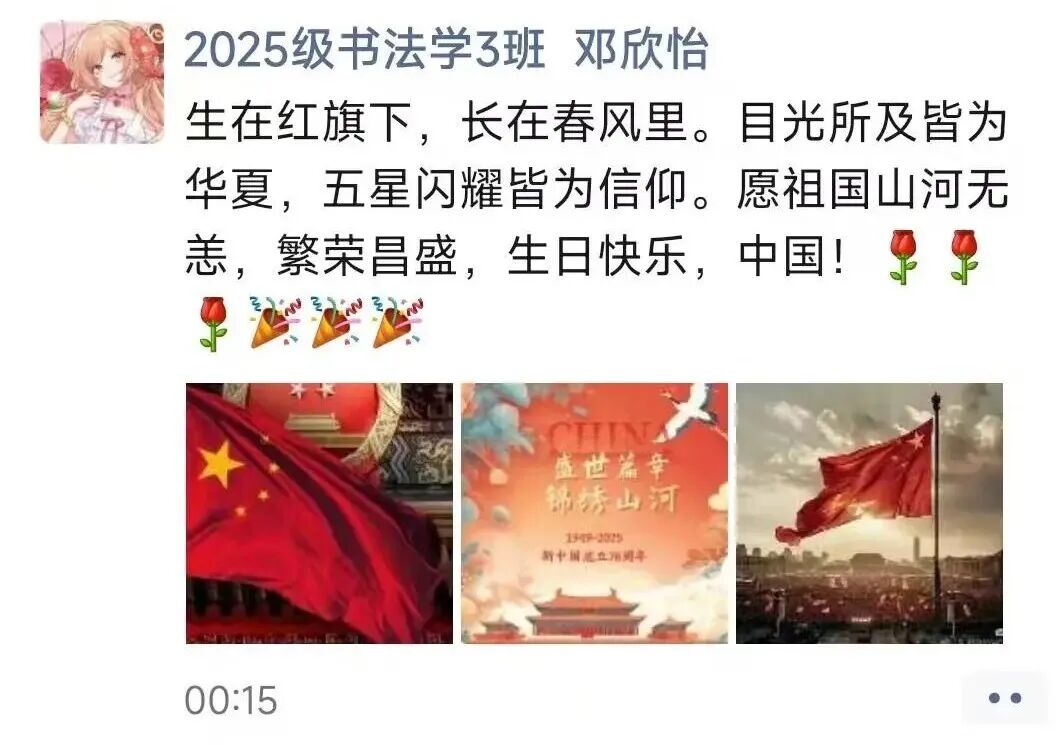The image size is (1059, 745).
Task: Open the two-dot like and comment menu
Action: 1004,698
